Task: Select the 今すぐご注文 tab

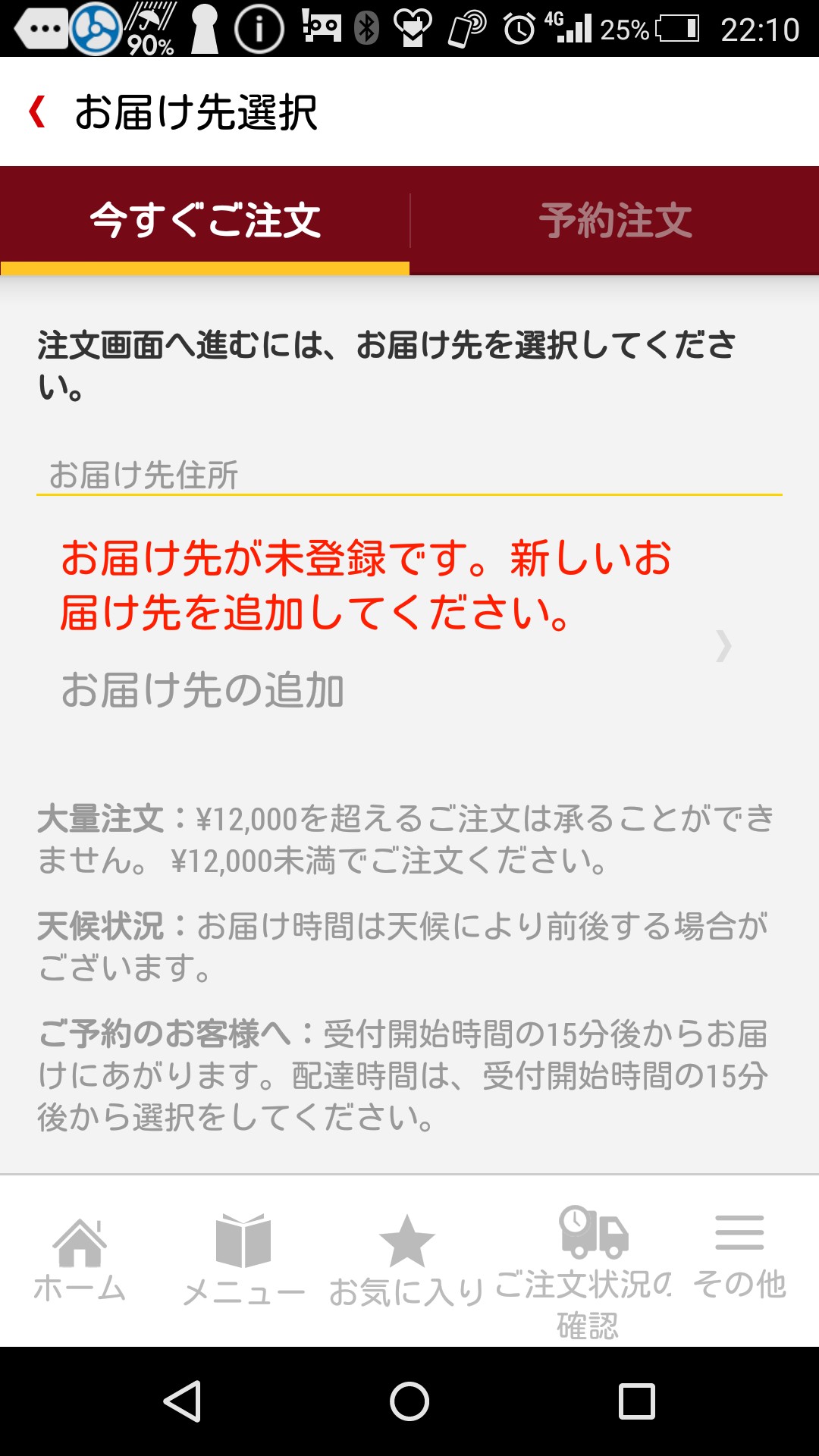Action: pos(205,221)
